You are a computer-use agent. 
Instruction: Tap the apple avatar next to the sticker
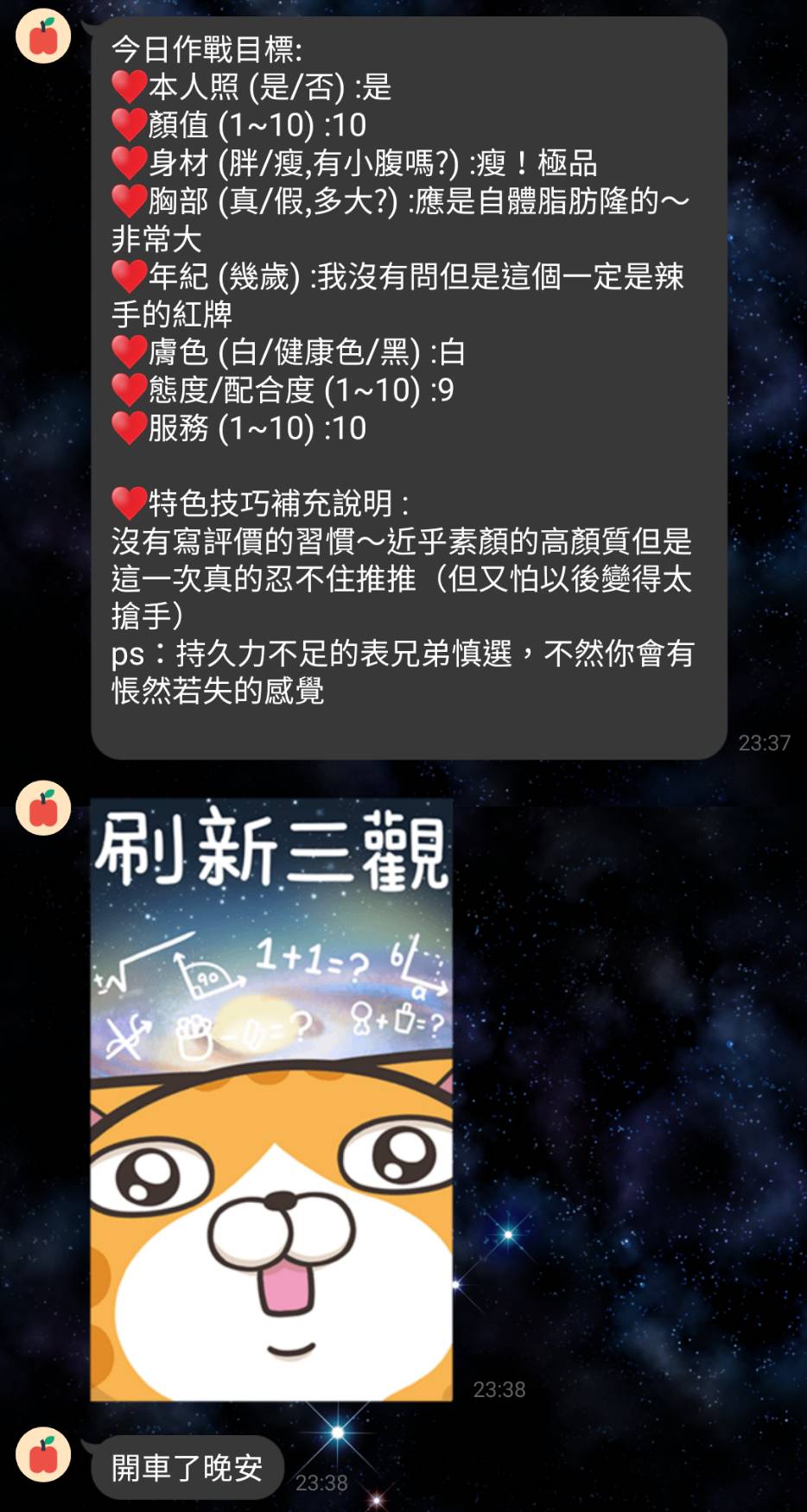click(43, 808)
